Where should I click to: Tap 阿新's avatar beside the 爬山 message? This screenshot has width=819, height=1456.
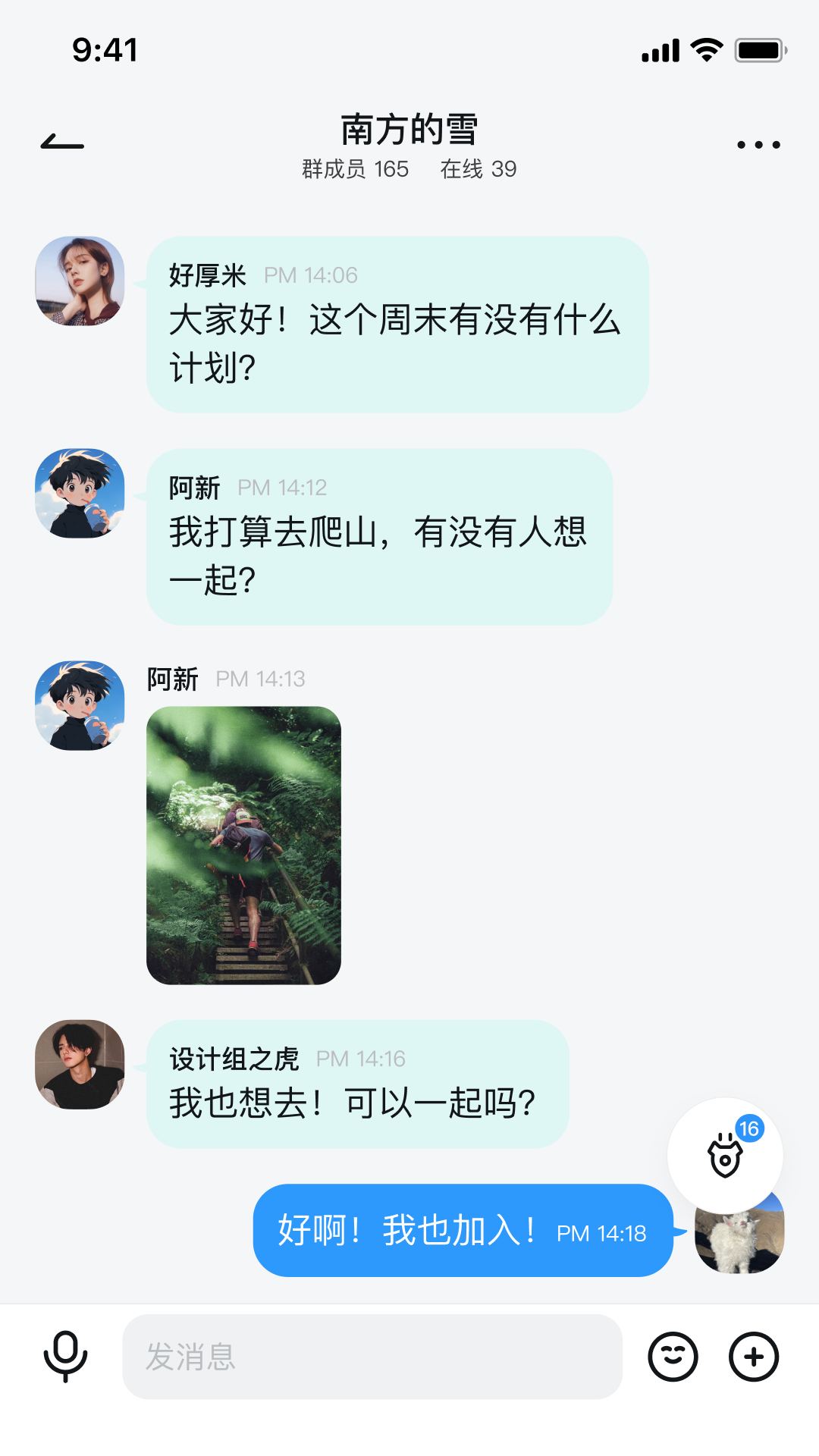coord(80,494)
